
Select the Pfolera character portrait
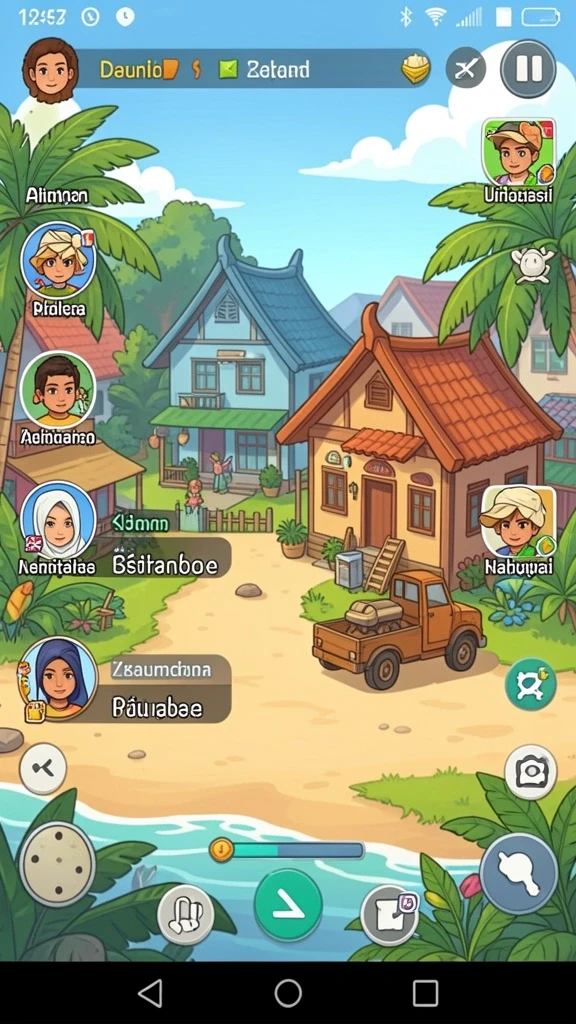click(58, 260)
